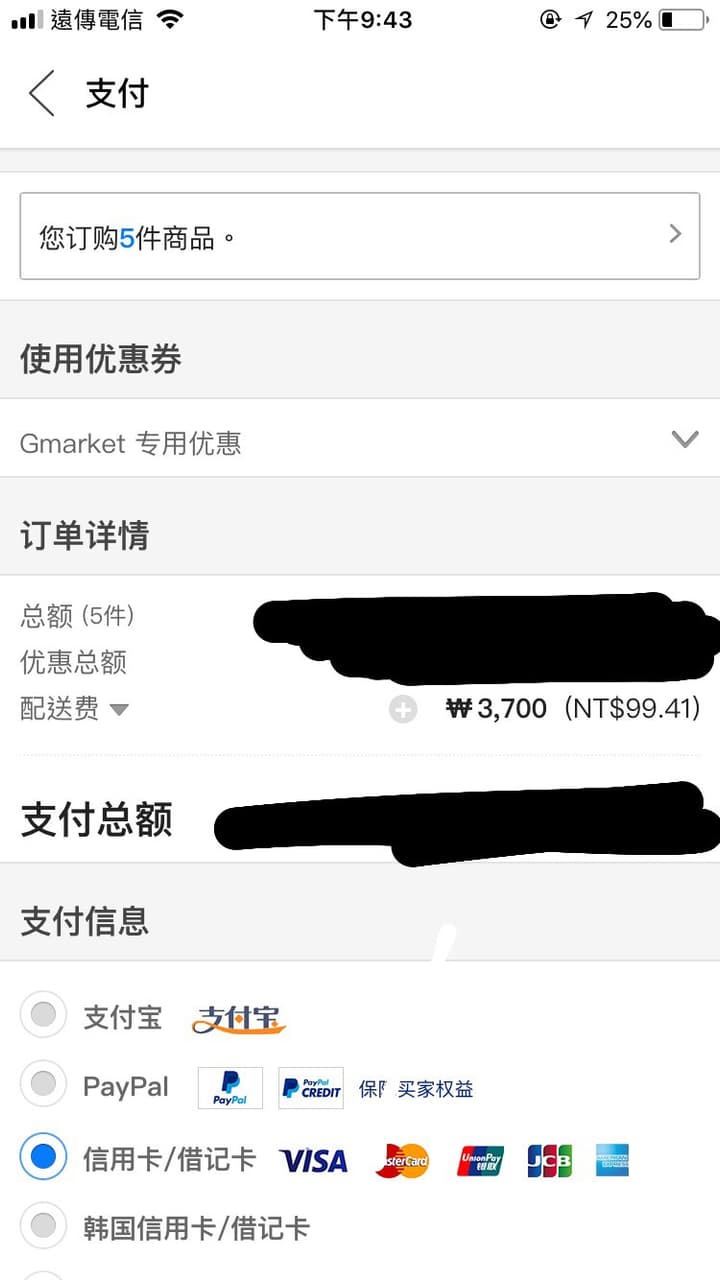Choose the PayPal payment option
The image size is (720, 1280).
(43, 1084)
